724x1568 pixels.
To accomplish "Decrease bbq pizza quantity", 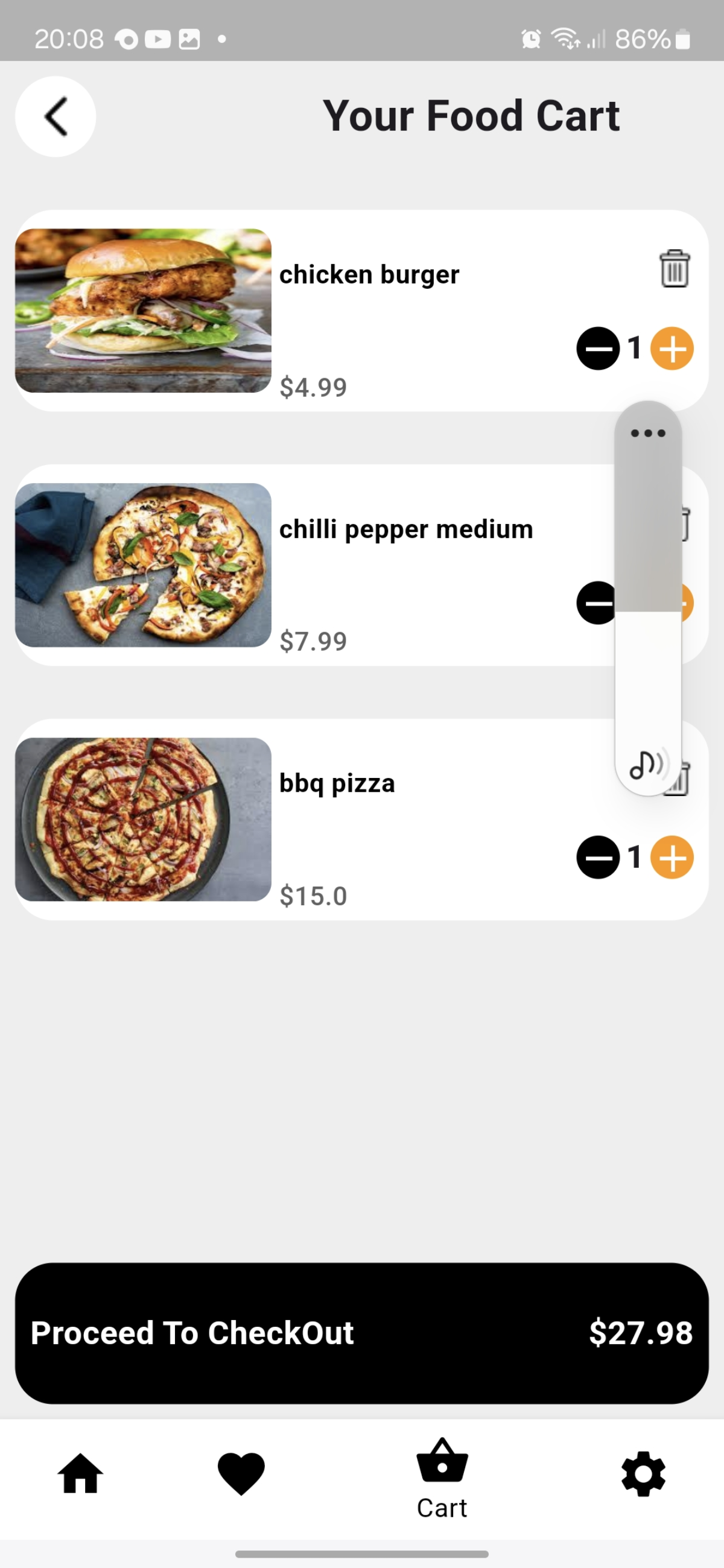I will click(598, 857).
